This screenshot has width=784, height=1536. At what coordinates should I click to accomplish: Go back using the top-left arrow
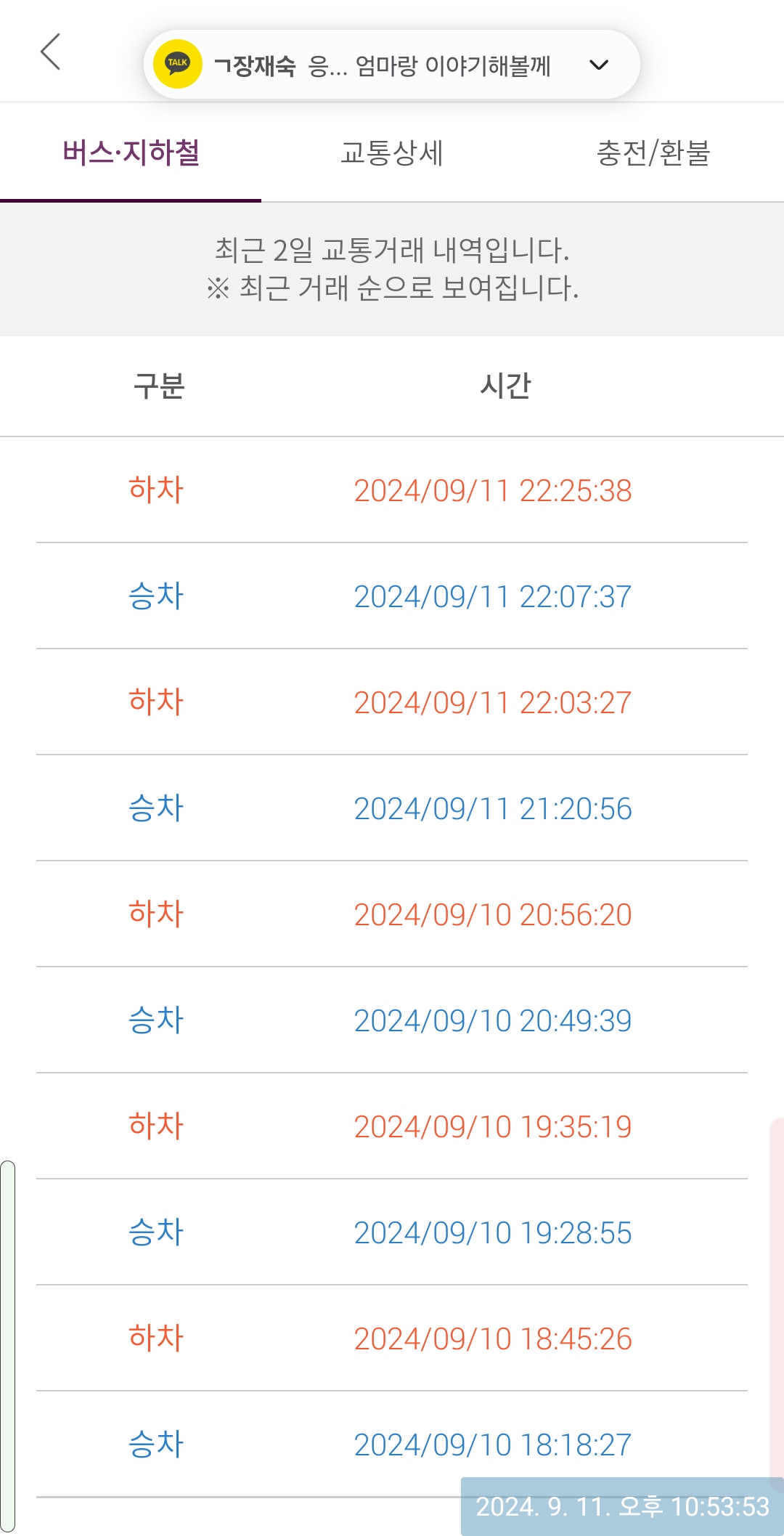(51, 52)
